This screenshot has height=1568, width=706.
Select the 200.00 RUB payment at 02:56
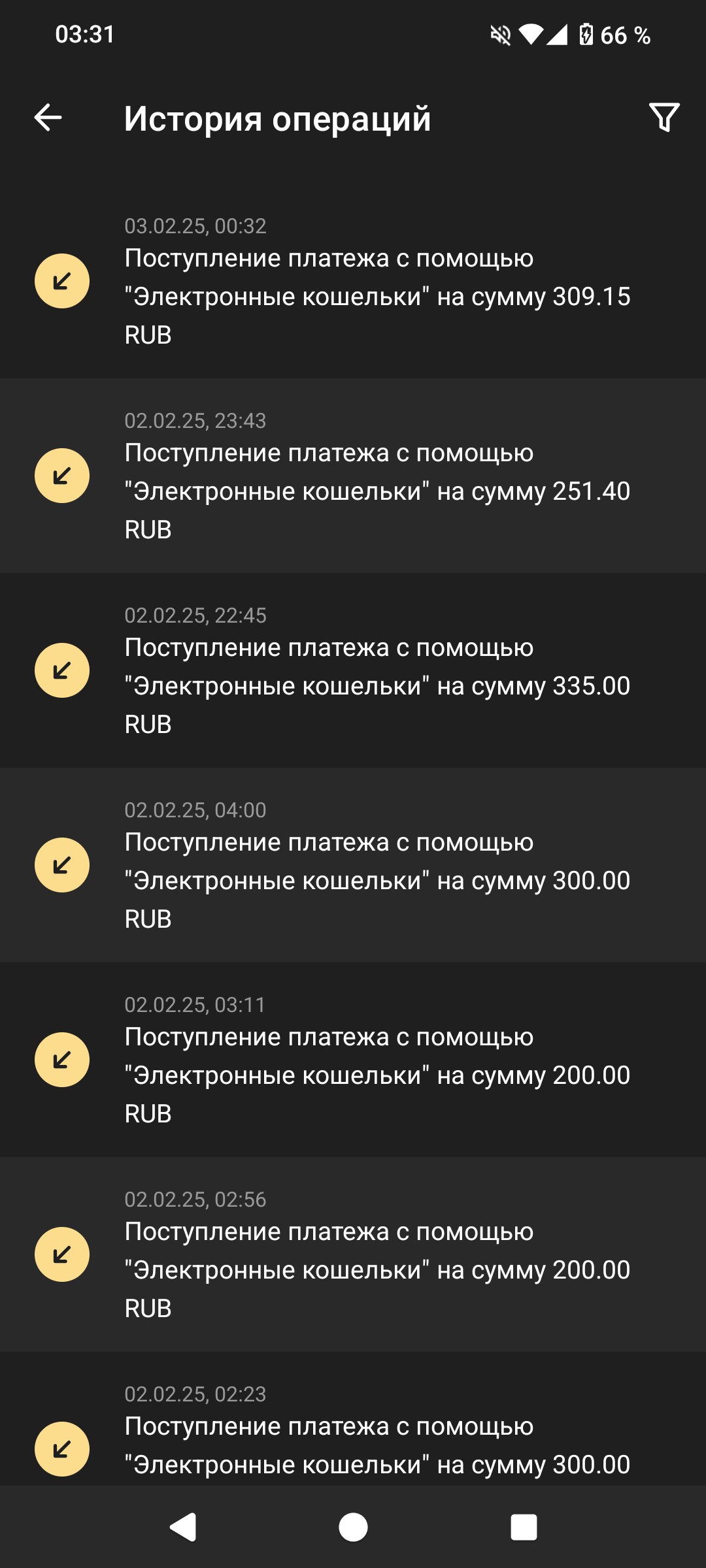(x=353, y=1254)
